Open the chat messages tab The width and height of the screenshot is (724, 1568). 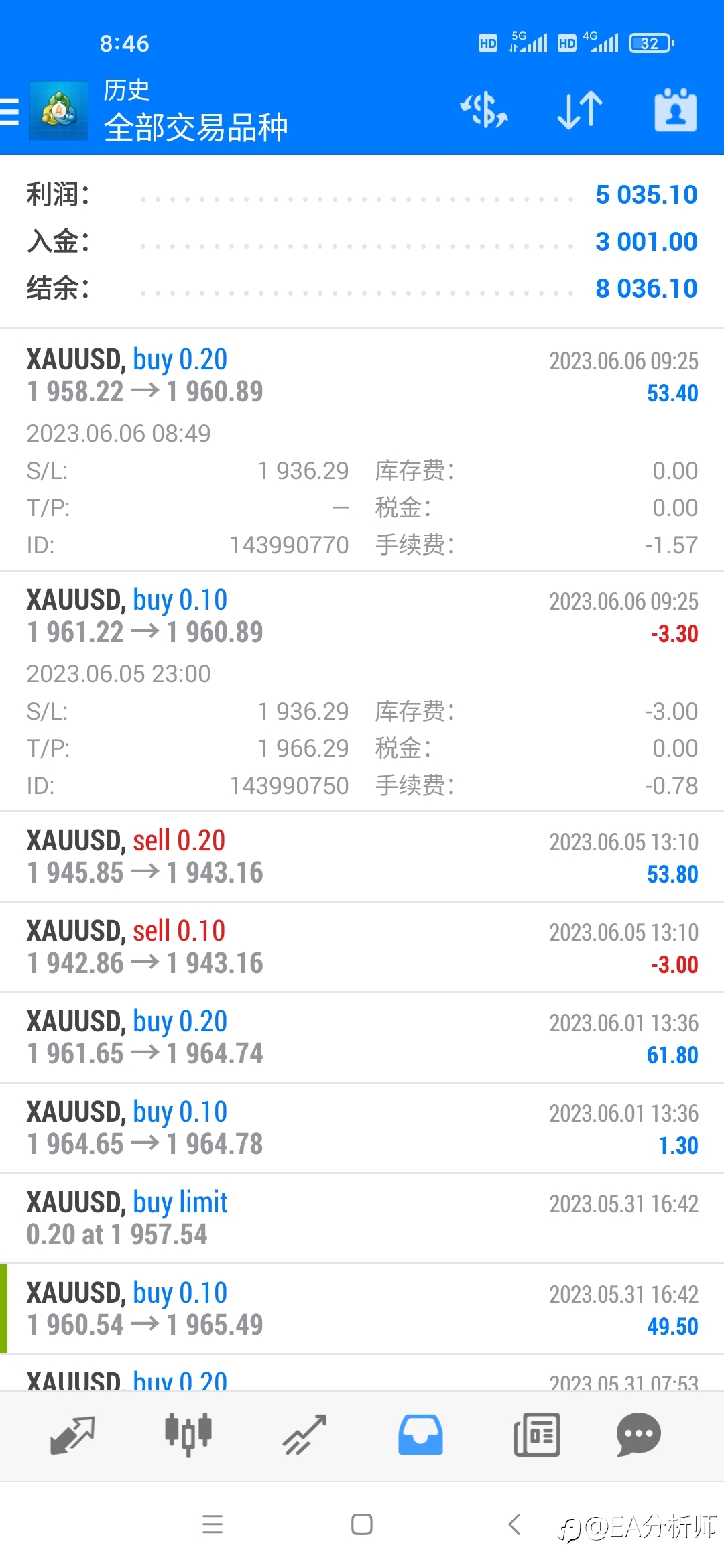[x=639, y=1435]
